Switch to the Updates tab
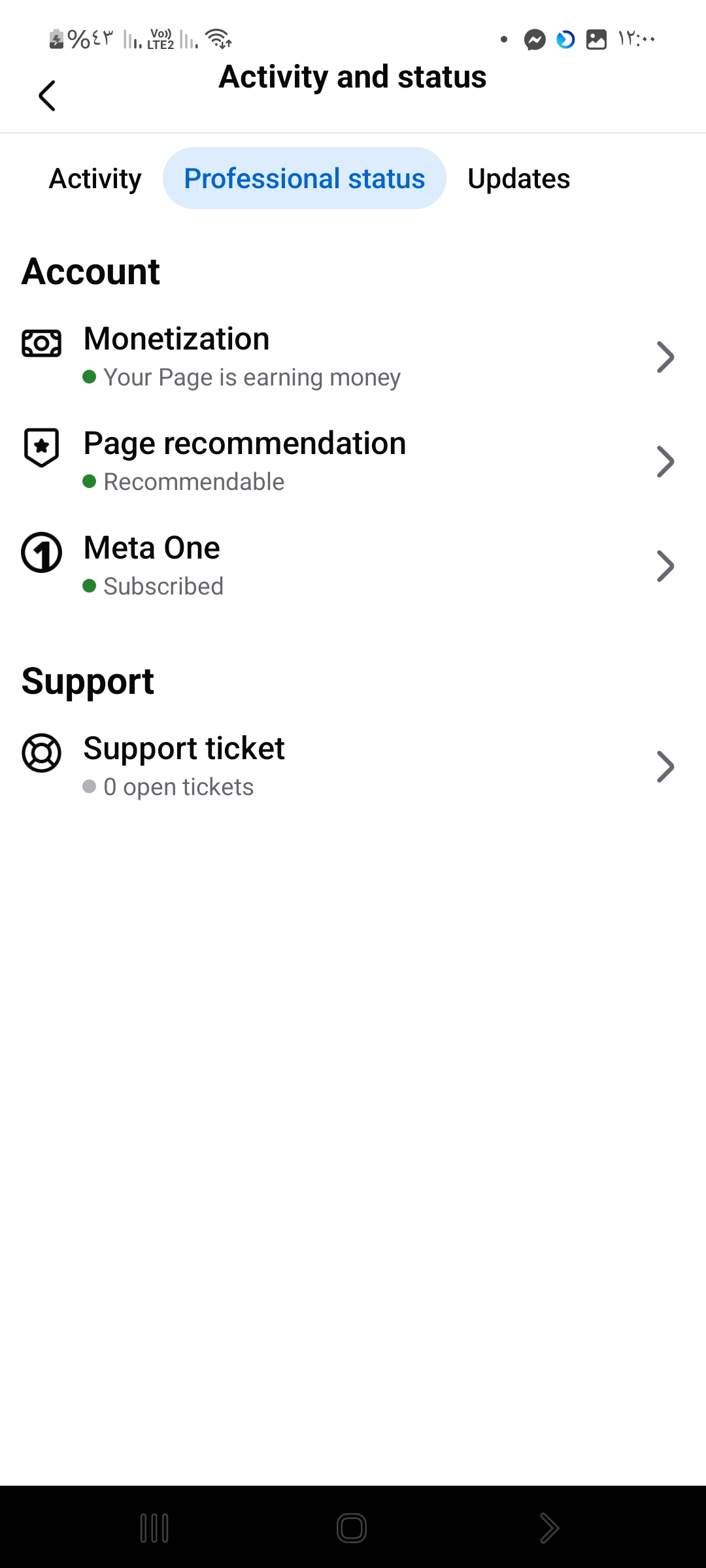The height and width of the screenshot is (1568, 706). tap(519, 178)
